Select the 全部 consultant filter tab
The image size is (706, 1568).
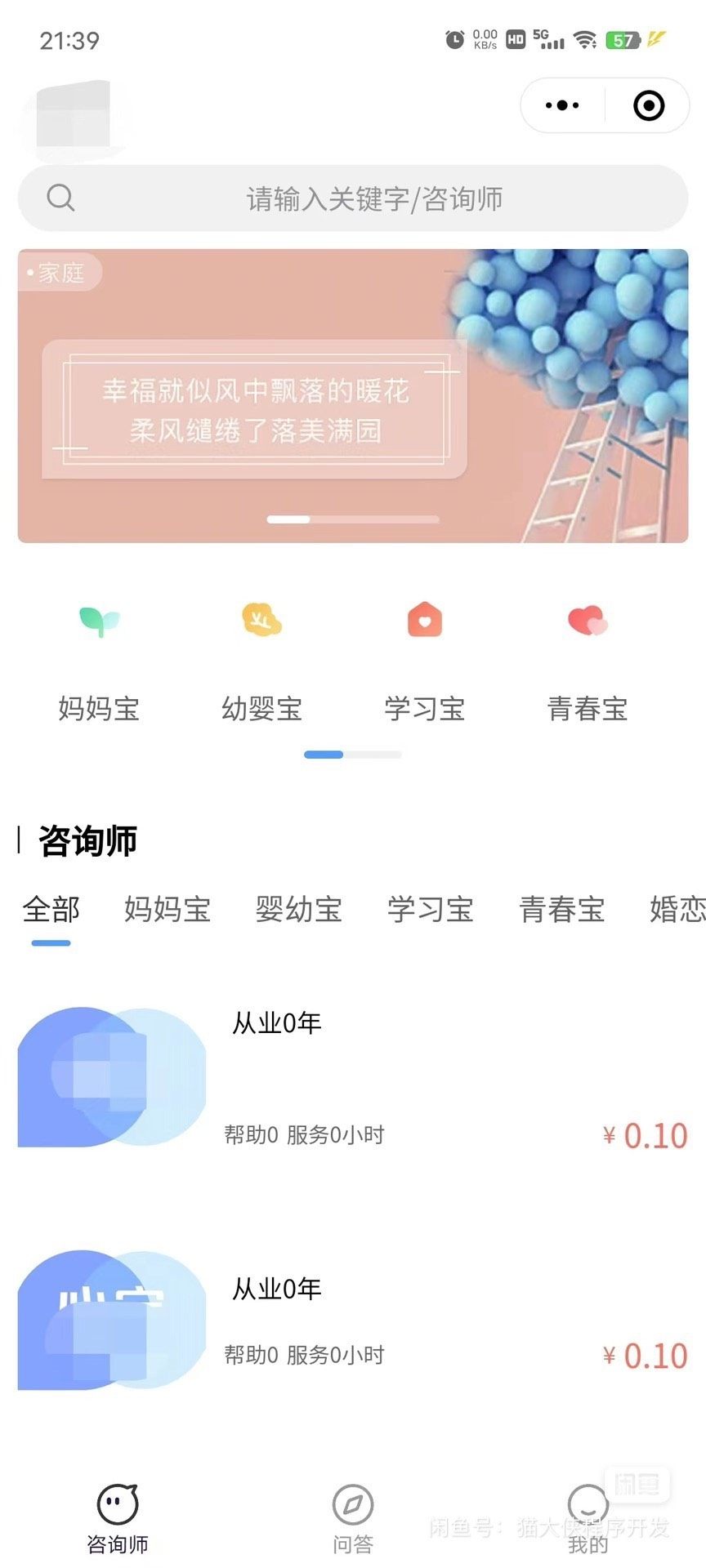coord(51,909)
